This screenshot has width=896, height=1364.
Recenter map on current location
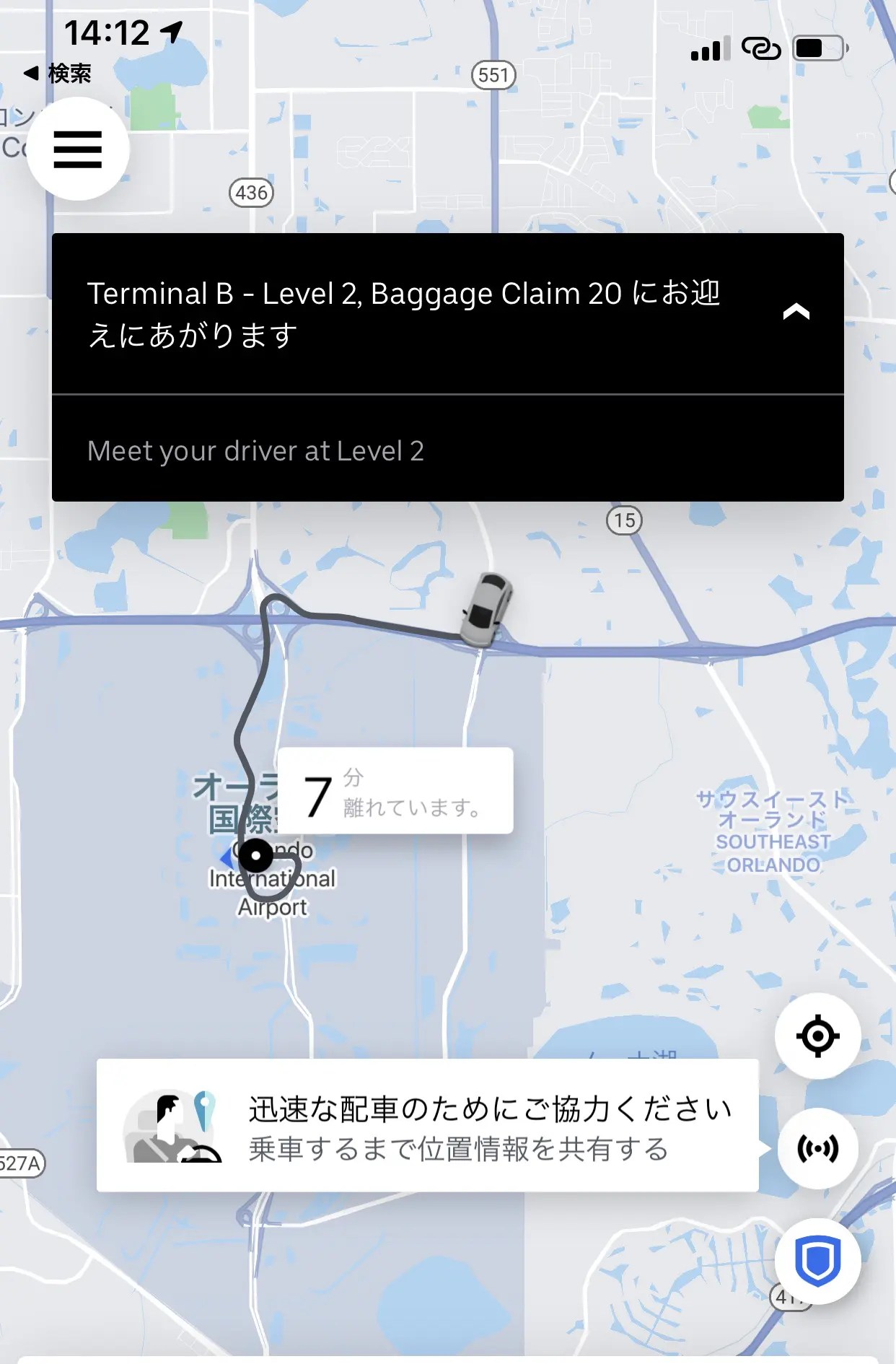tap(817, 1036)
